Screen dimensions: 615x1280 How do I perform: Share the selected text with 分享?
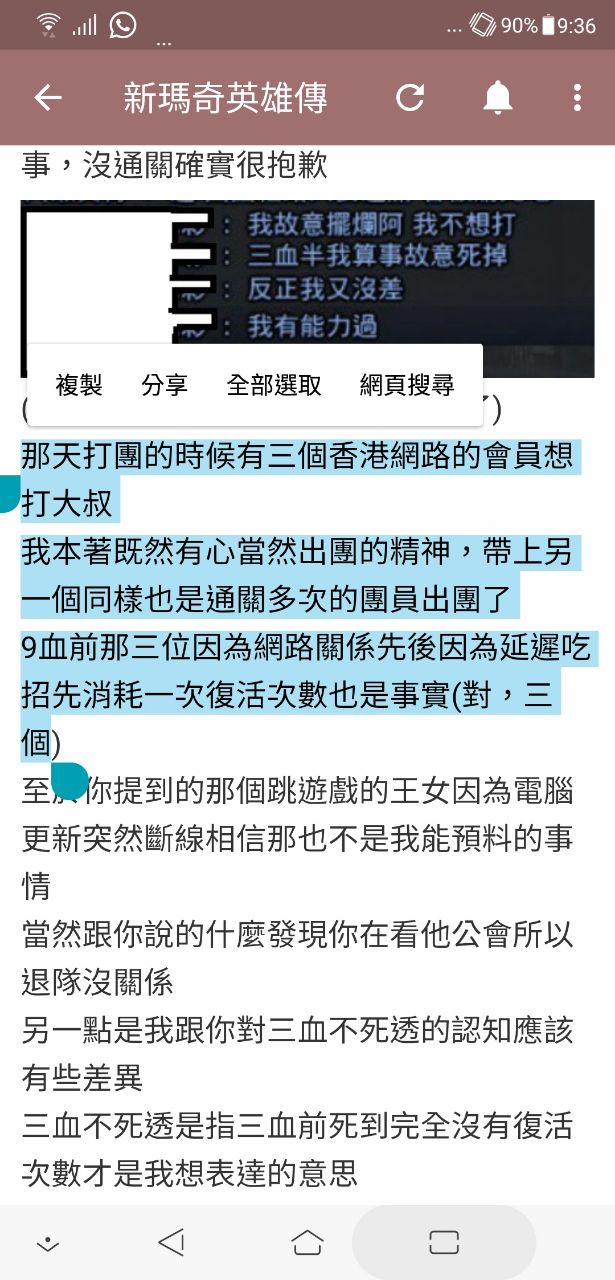[165, 385]
